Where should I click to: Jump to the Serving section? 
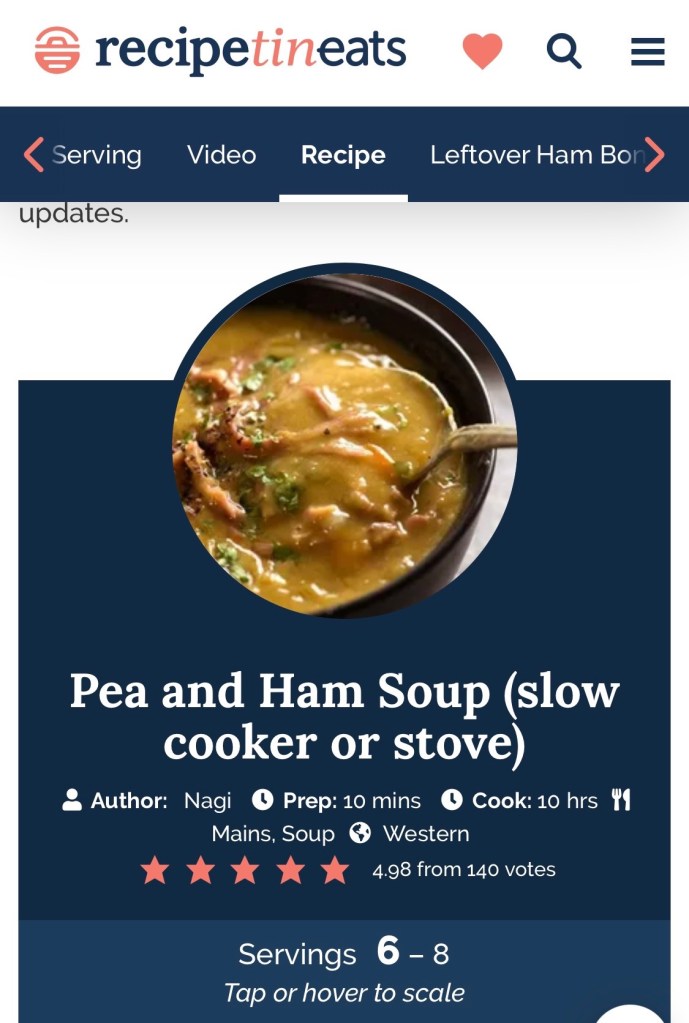point(96,155)
